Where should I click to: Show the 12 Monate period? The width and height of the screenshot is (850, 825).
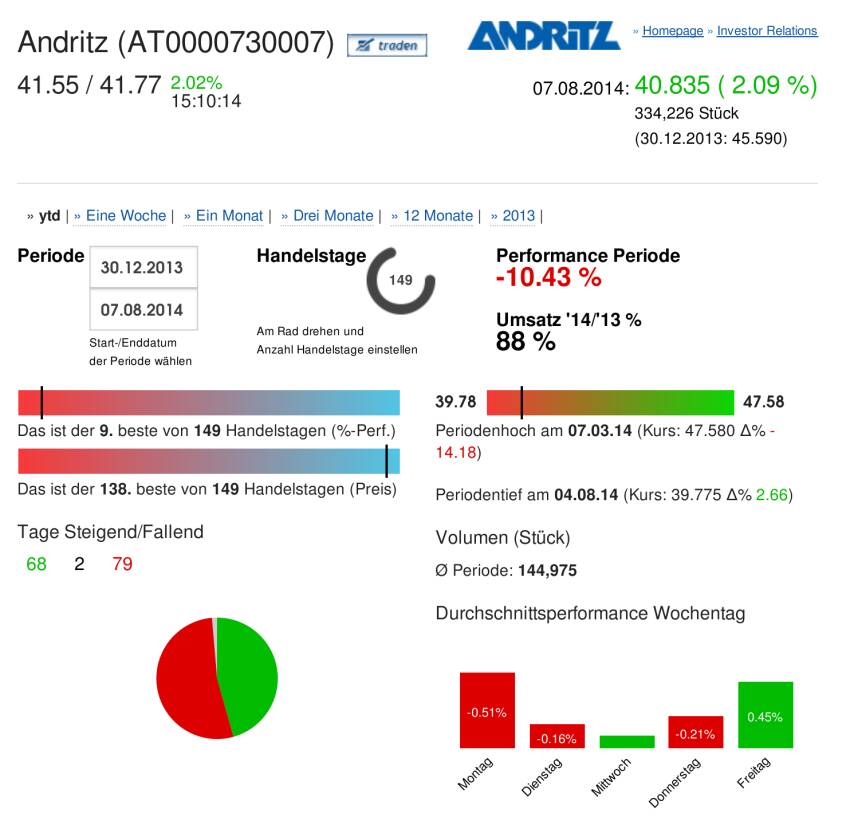[x=438, y=216]
